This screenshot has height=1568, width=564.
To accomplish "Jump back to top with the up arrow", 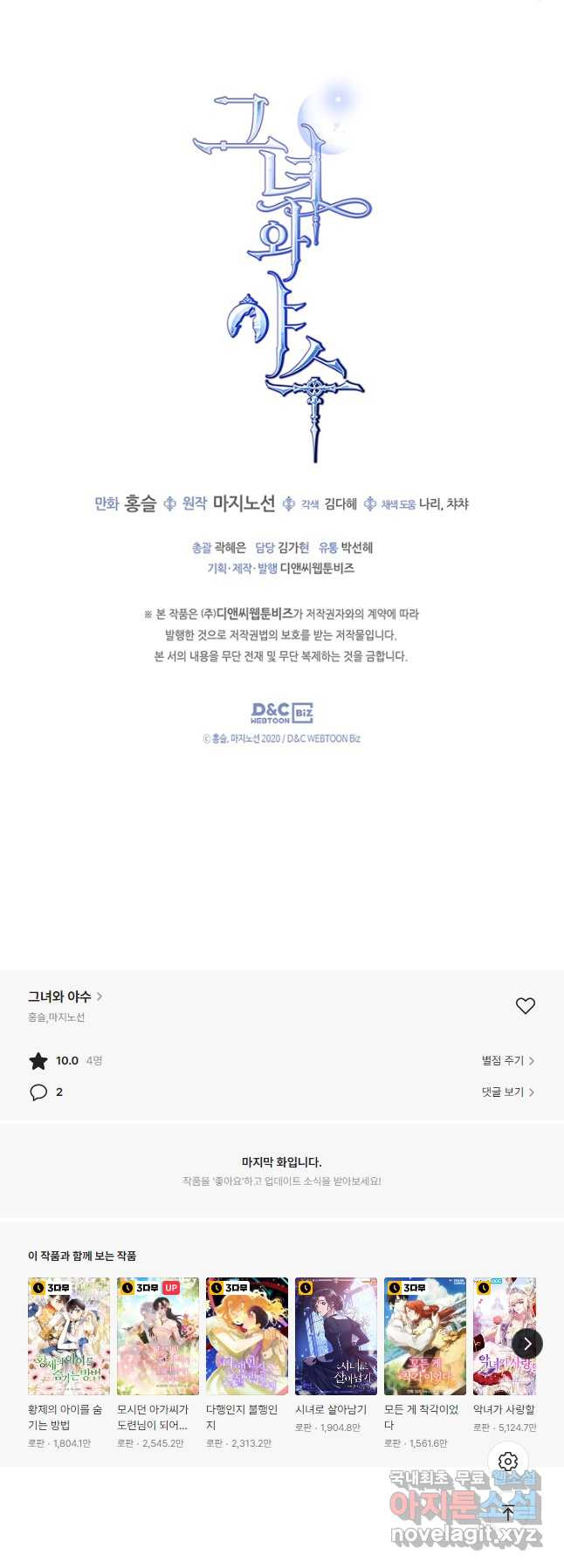I will 508,1514.
